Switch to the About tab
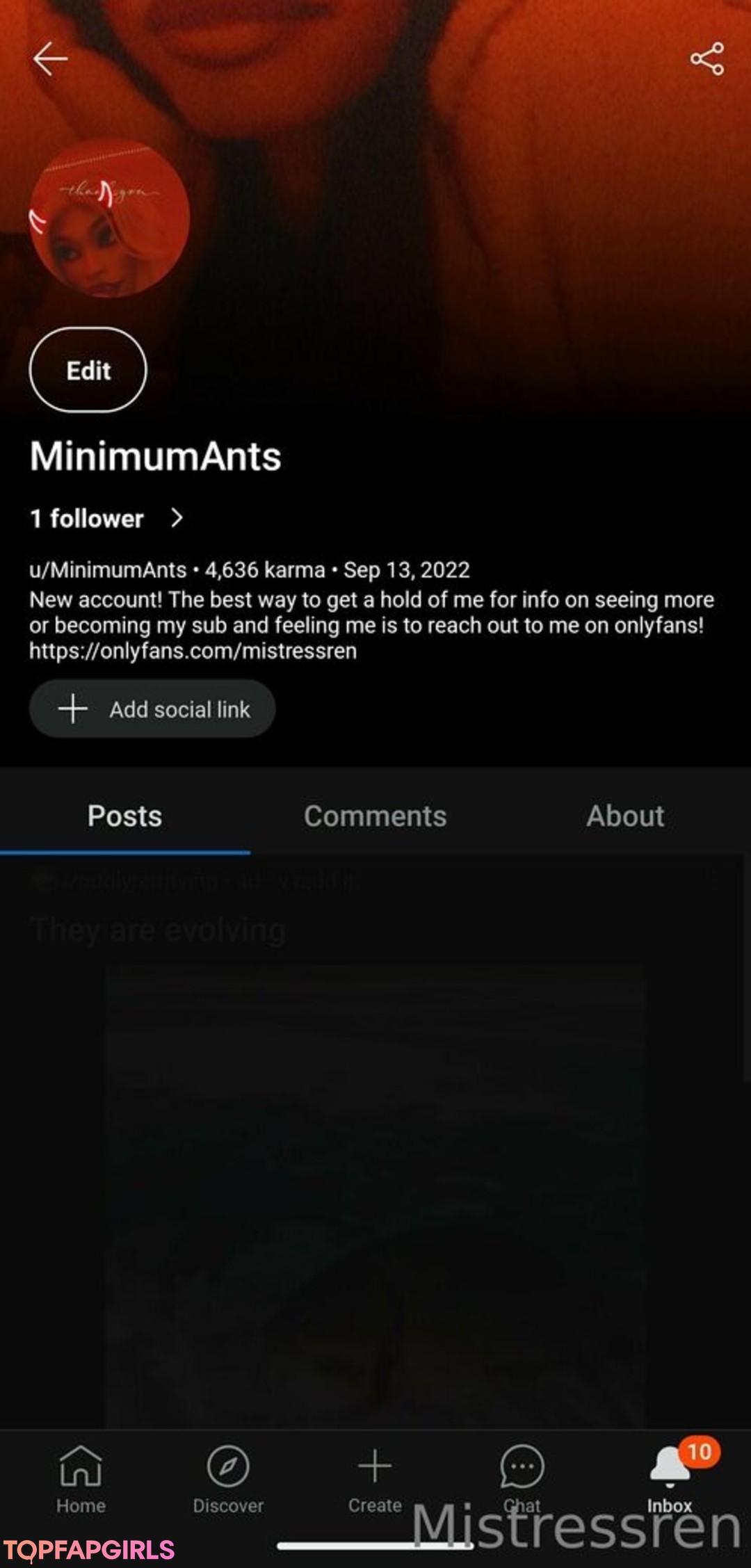The height and width of the screenshot is (1568, 751). coord(625,816)
